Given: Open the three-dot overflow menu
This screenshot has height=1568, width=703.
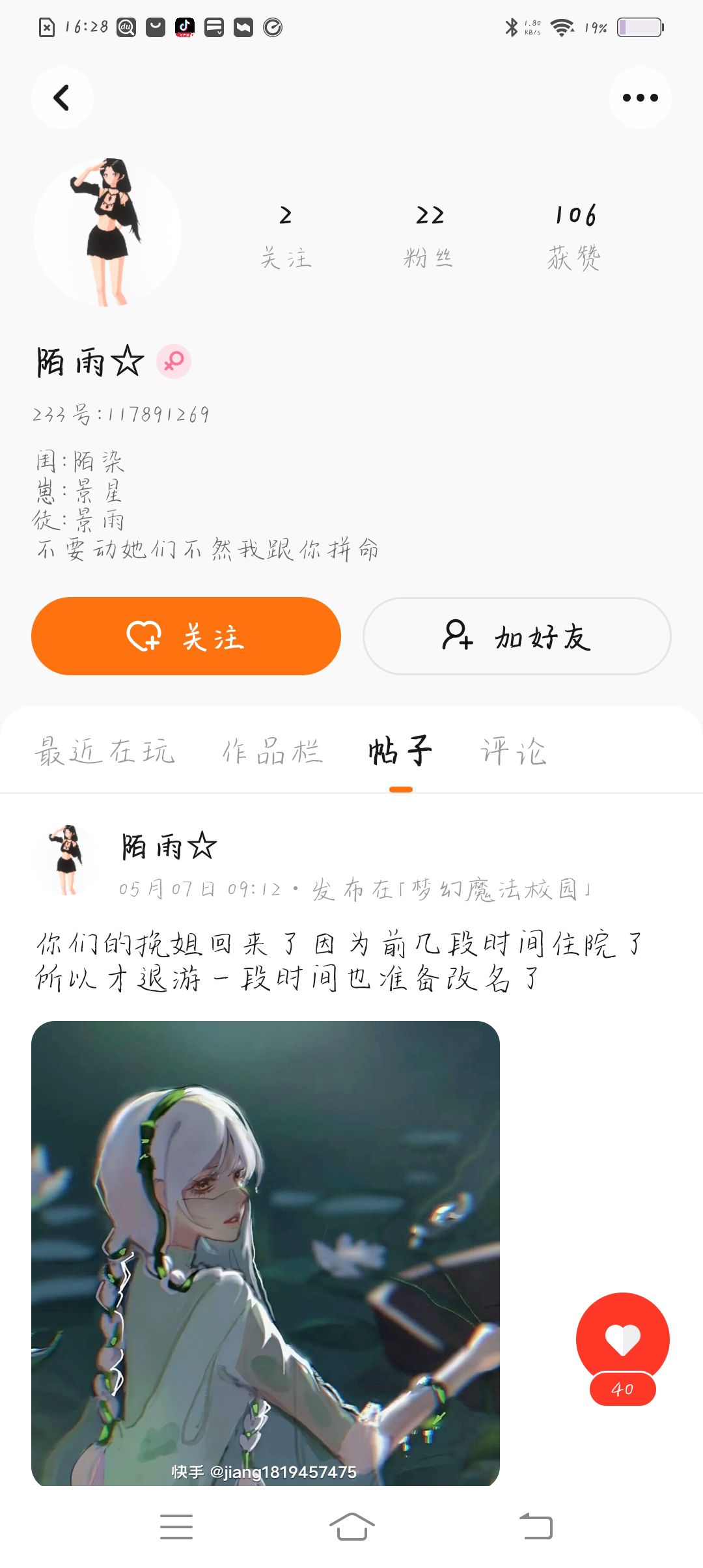Looking at the screenshot, I should [x=640, y=98].
